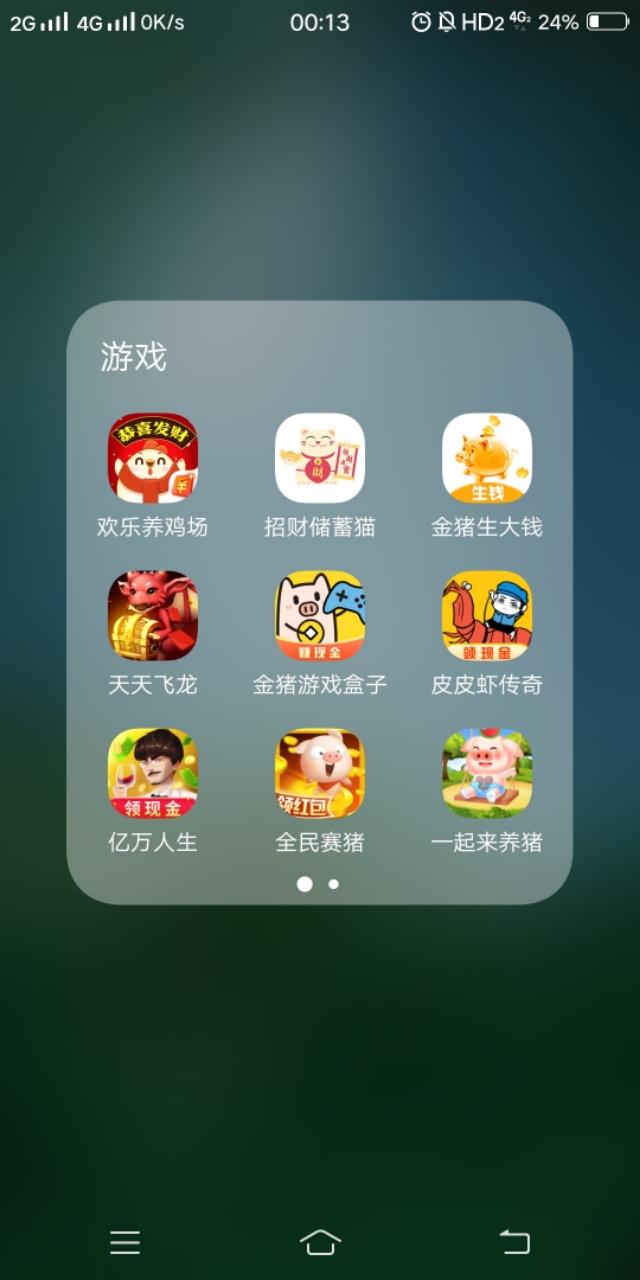Launch 皮皮虾传奇 game

487,616
